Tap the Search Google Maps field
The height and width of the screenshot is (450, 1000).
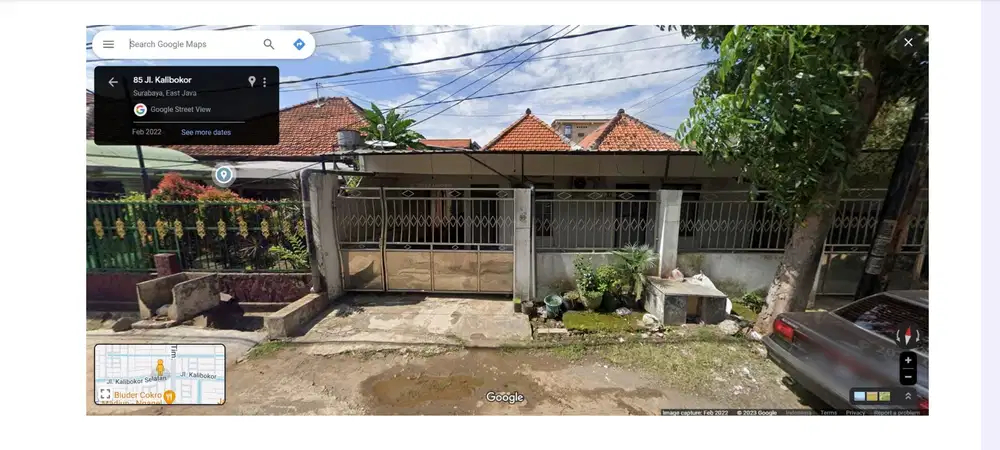[x=190, y=44]
